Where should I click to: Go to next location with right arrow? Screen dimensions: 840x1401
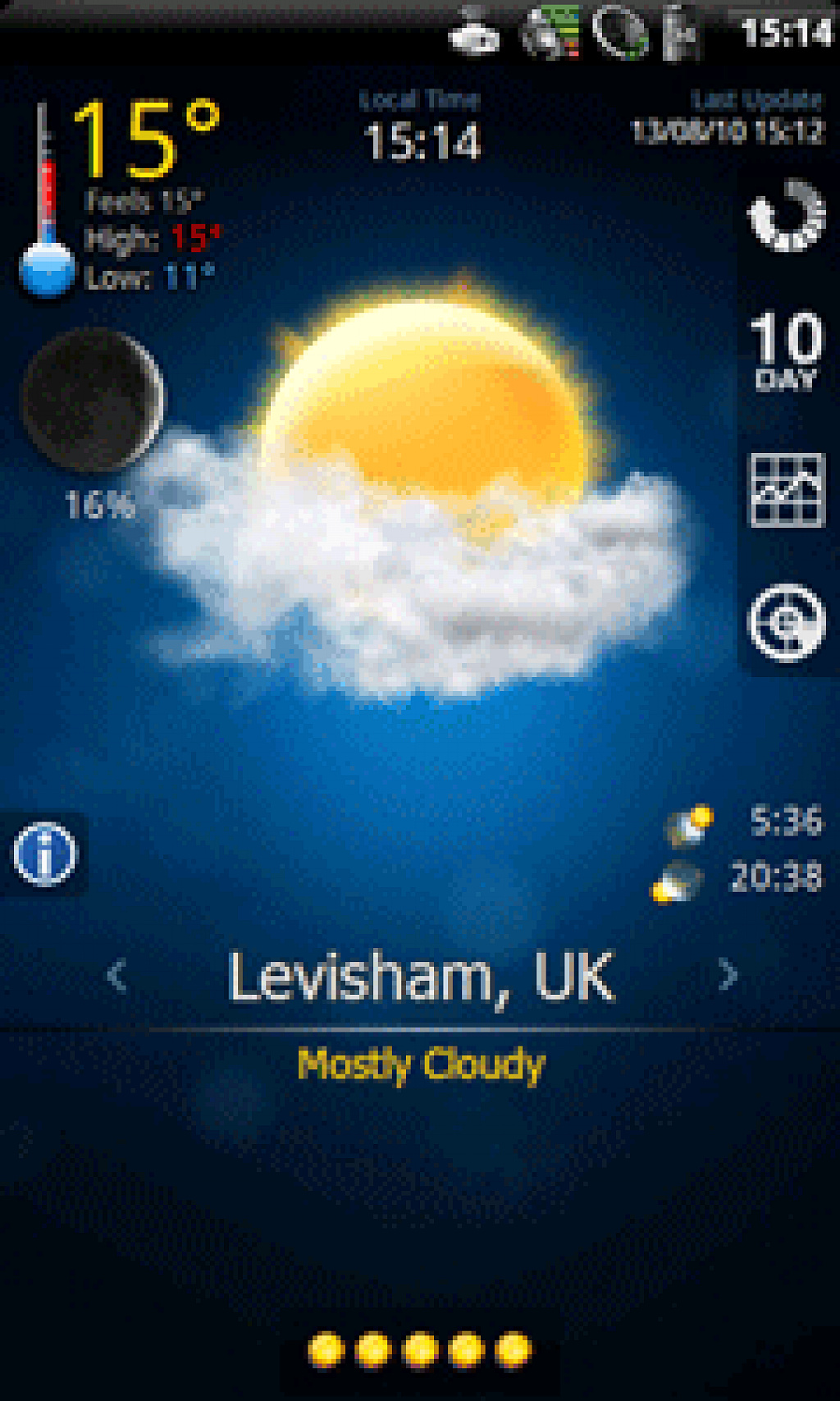coord(727,974)
